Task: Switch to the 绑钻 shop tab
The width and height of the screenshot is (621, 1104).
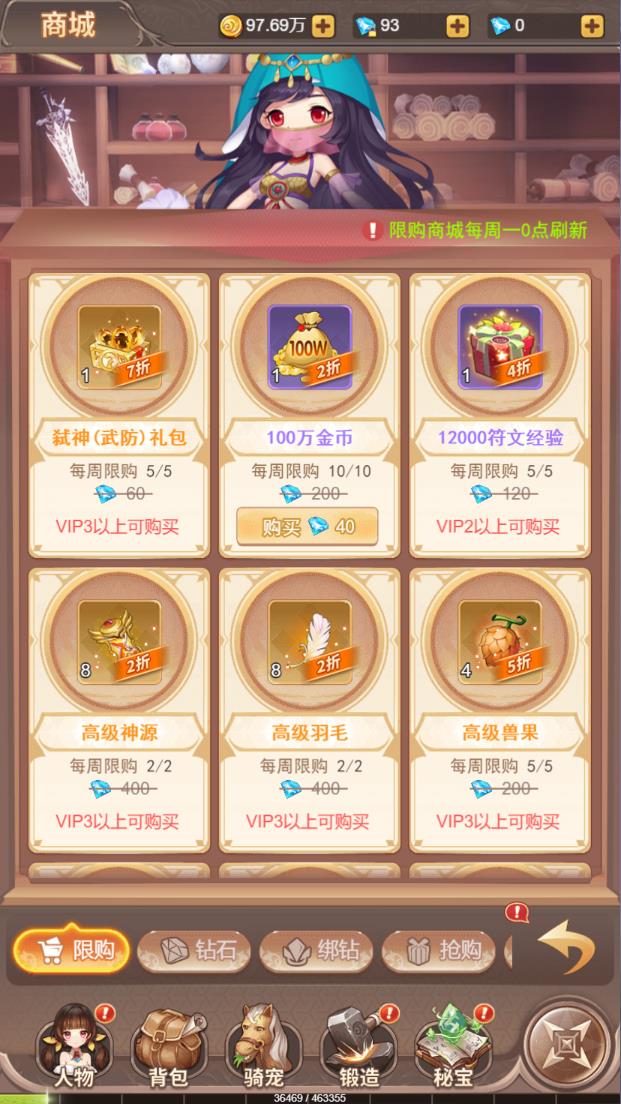Action: tap(315, 950)
